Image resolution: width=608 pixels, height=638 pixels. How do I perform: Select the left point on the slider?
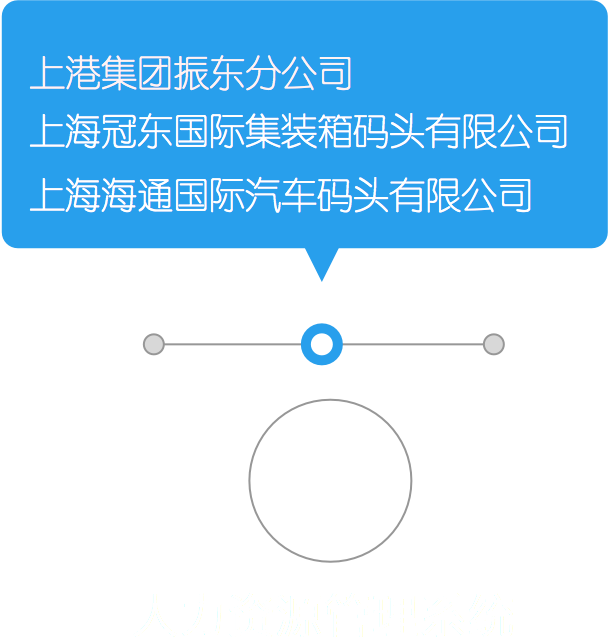153,344
